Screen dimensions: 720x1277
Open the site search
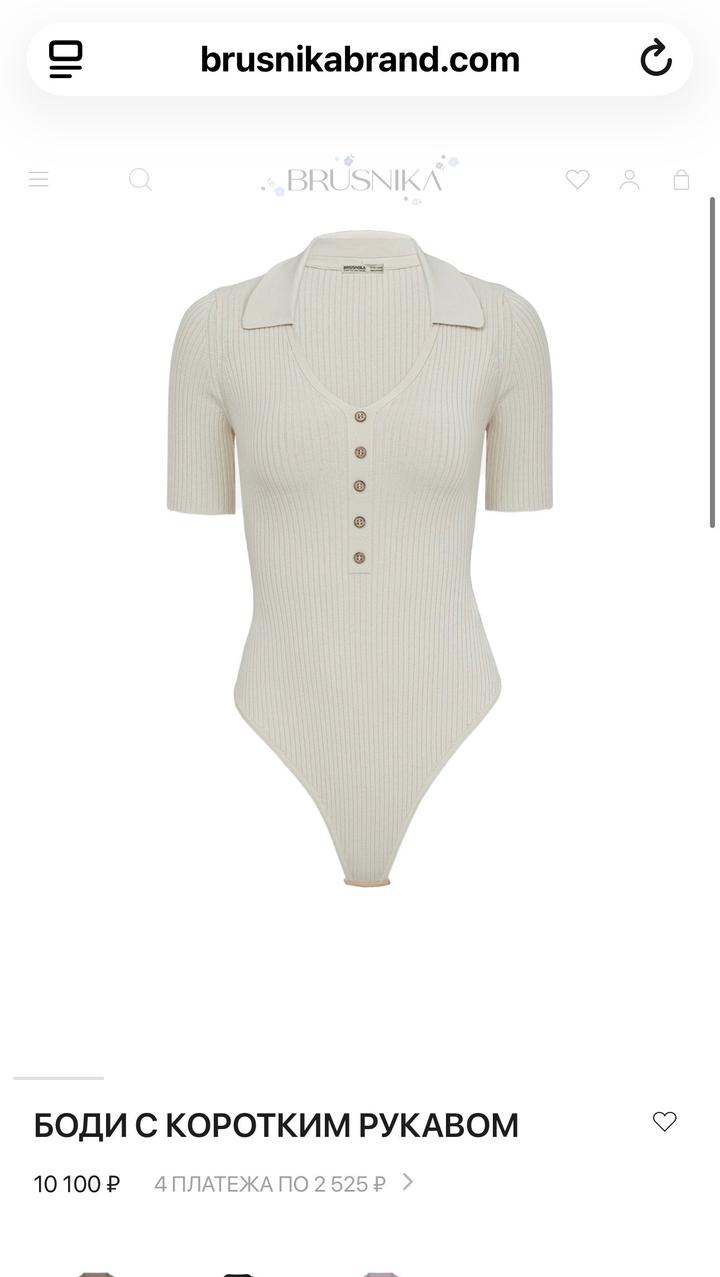[140, 179]
